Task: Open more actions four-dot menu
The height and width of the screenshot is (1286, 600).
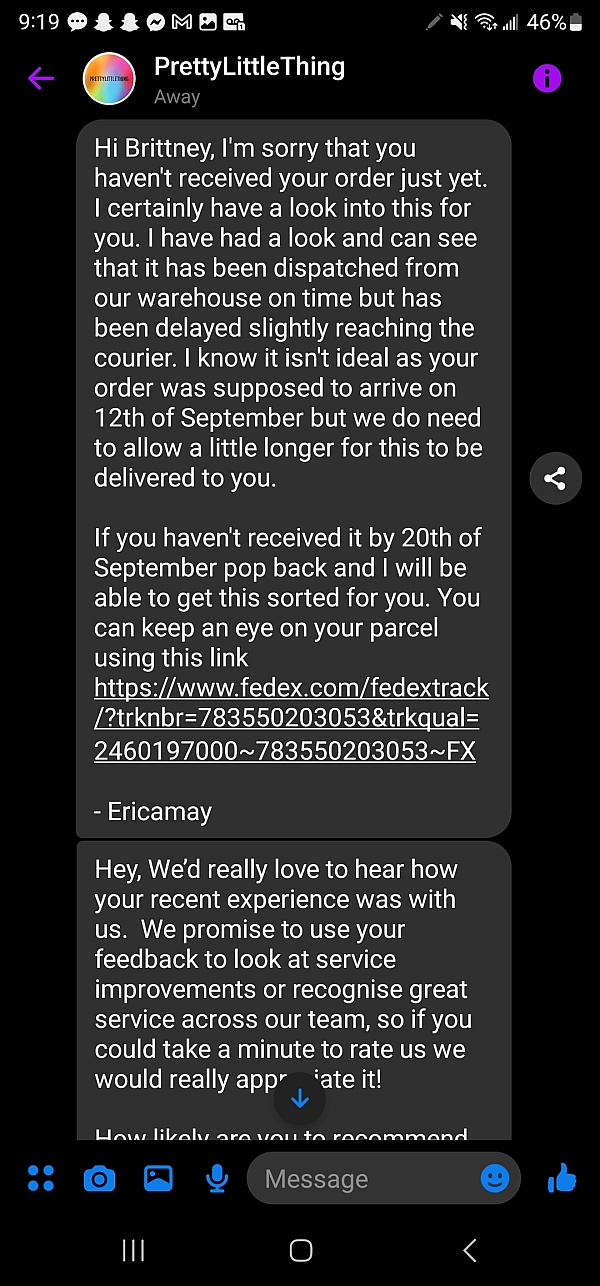Action: [x=41, y=1179]
